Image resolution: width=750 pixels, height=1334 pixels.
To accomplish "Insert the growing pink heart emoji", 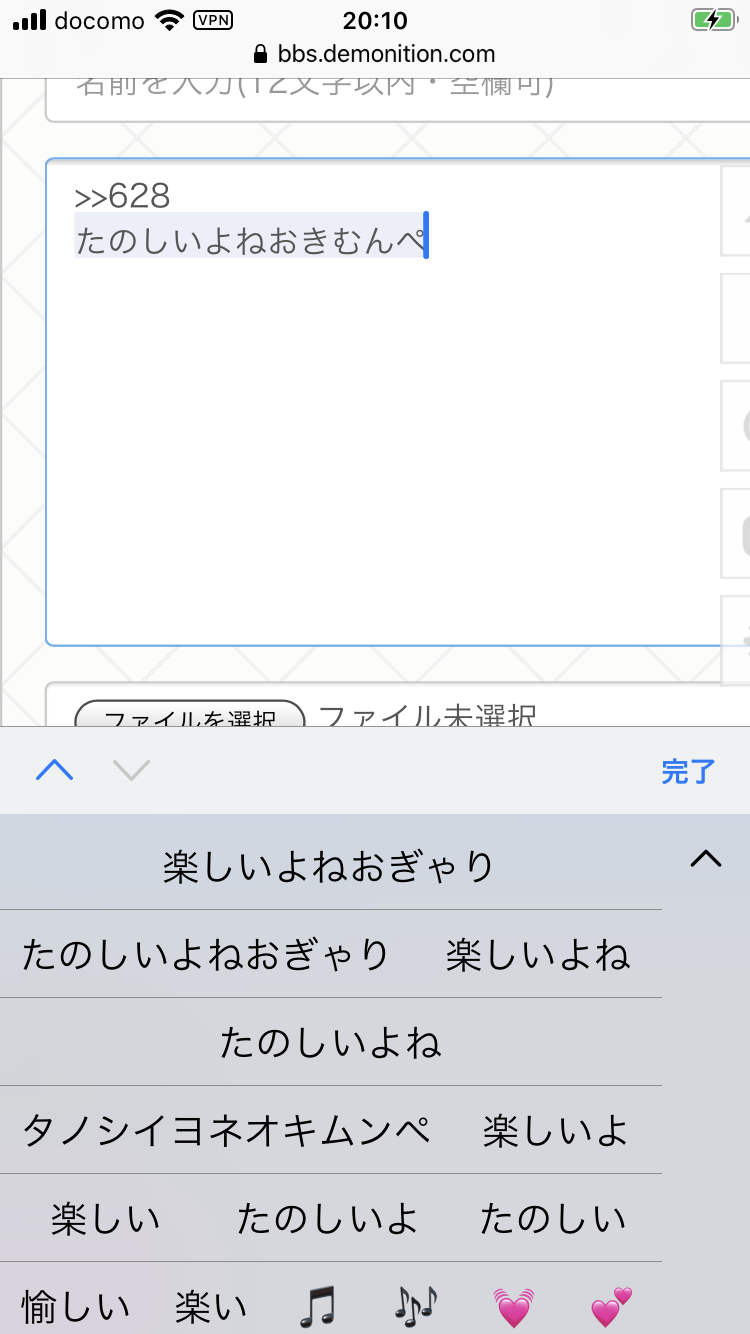I will click(513, 1306).
